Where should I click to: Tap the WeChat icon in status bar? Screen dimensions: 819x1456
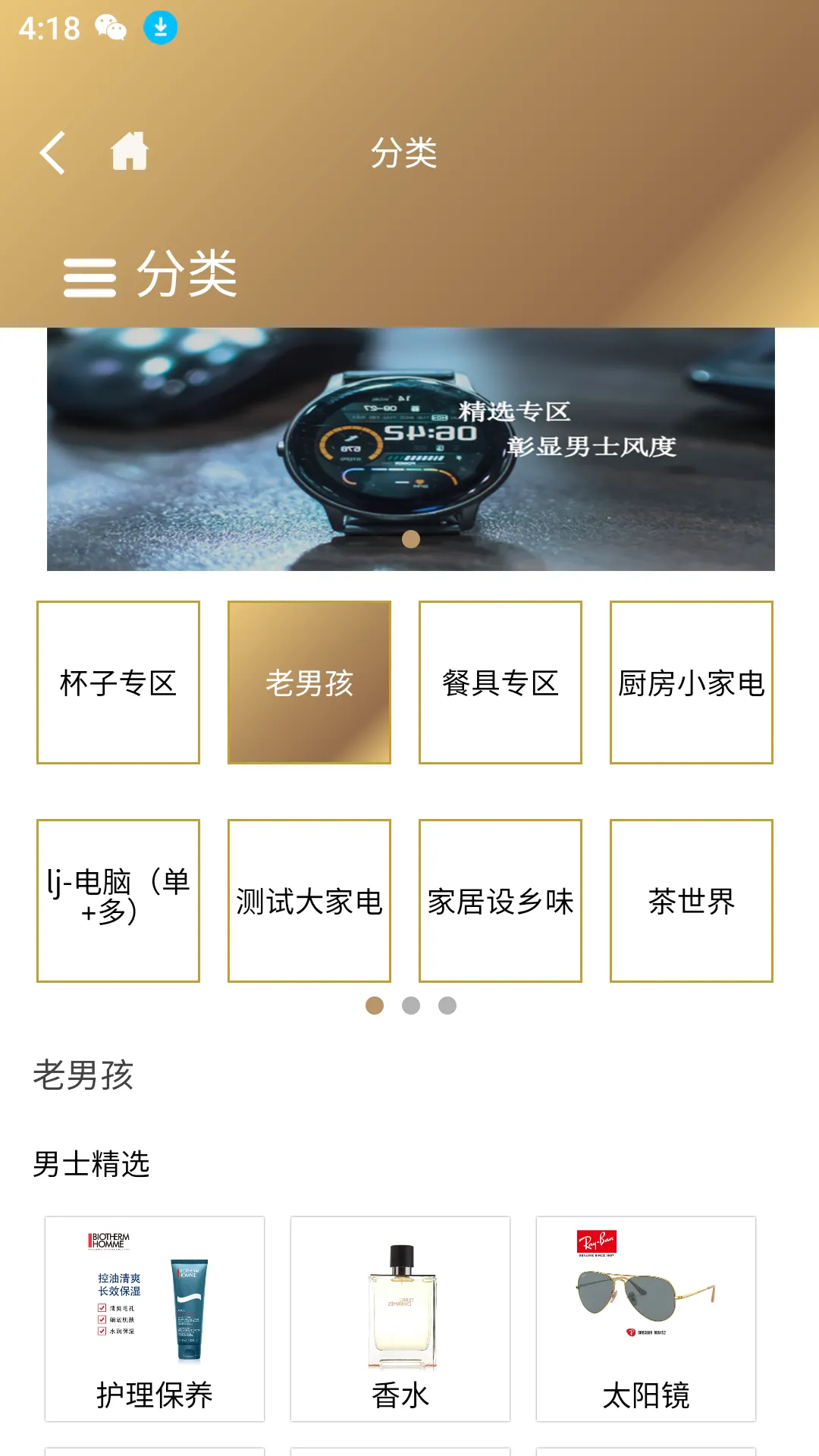pyautogui.click(x=111, y=27)
